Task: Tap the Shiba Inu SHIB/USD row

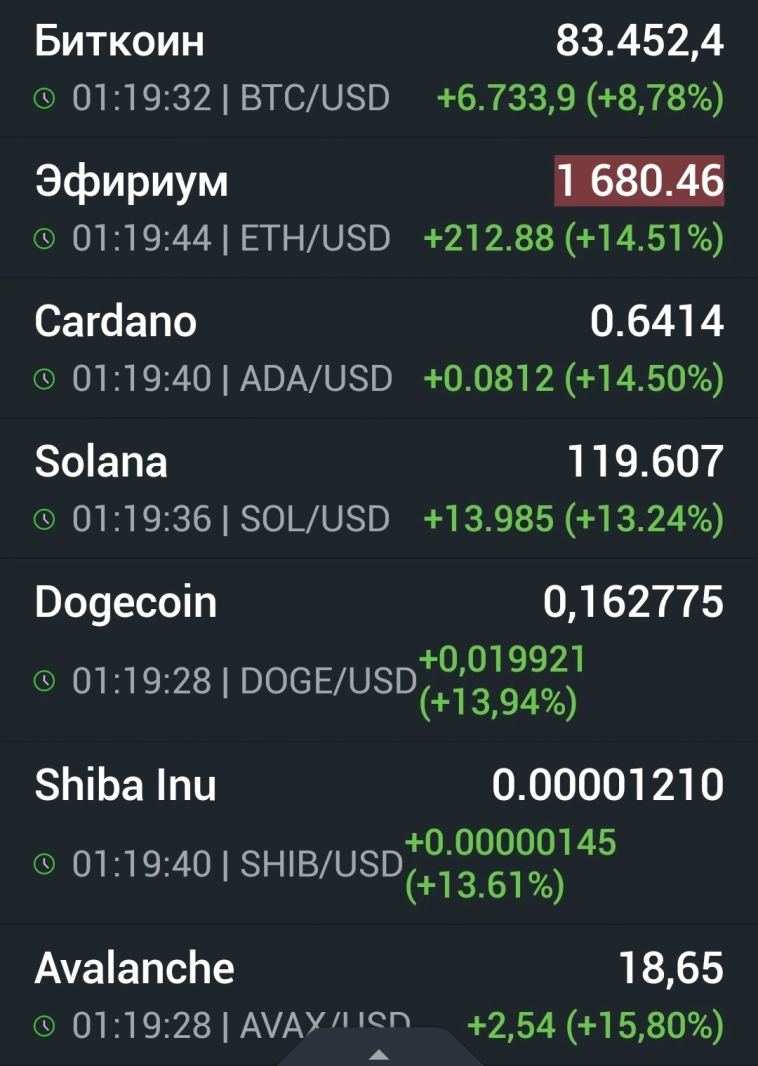Action: click(378, 832)
